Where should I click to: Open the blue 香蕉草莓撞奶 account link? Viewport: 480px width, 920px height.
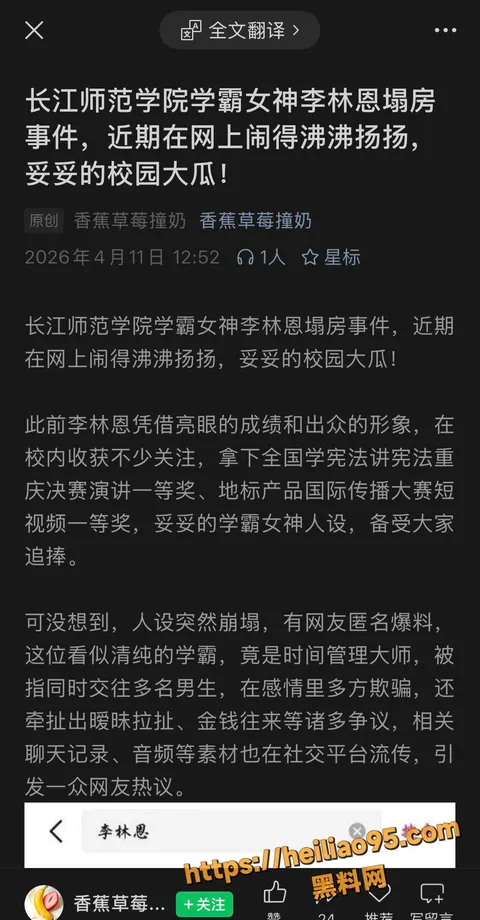pyautogui.click(x=255, y=221)
